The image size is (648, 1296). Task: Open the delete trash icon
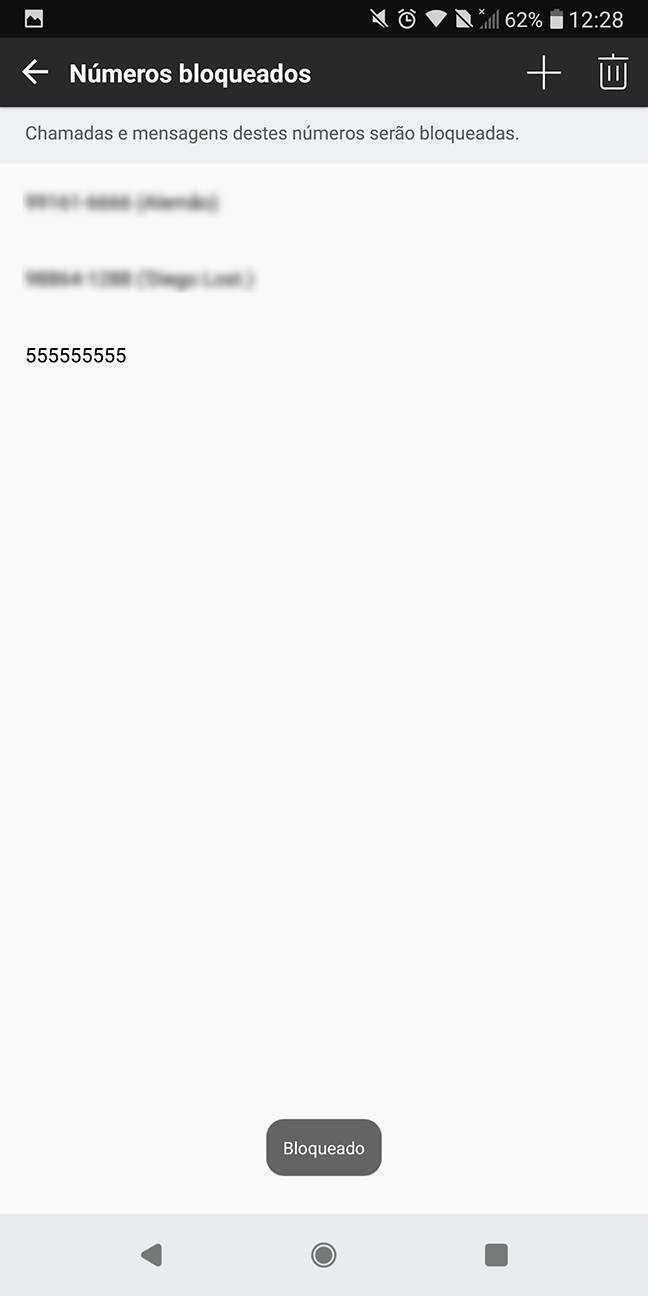tap(612, 73)
